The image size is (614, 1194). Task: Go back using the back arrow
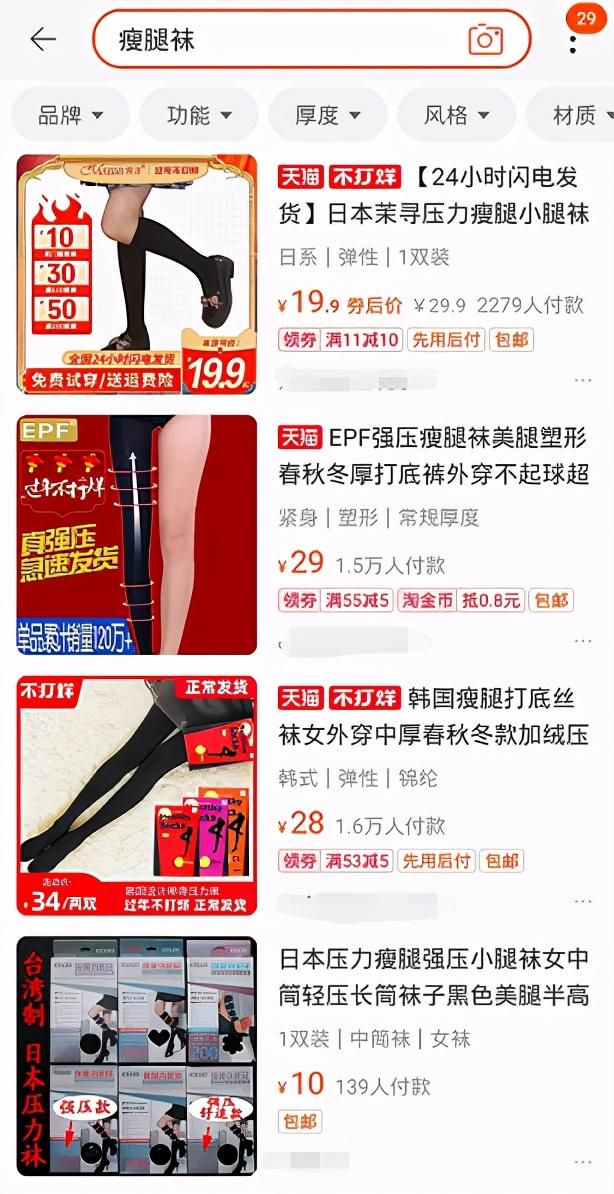[43, 39]
